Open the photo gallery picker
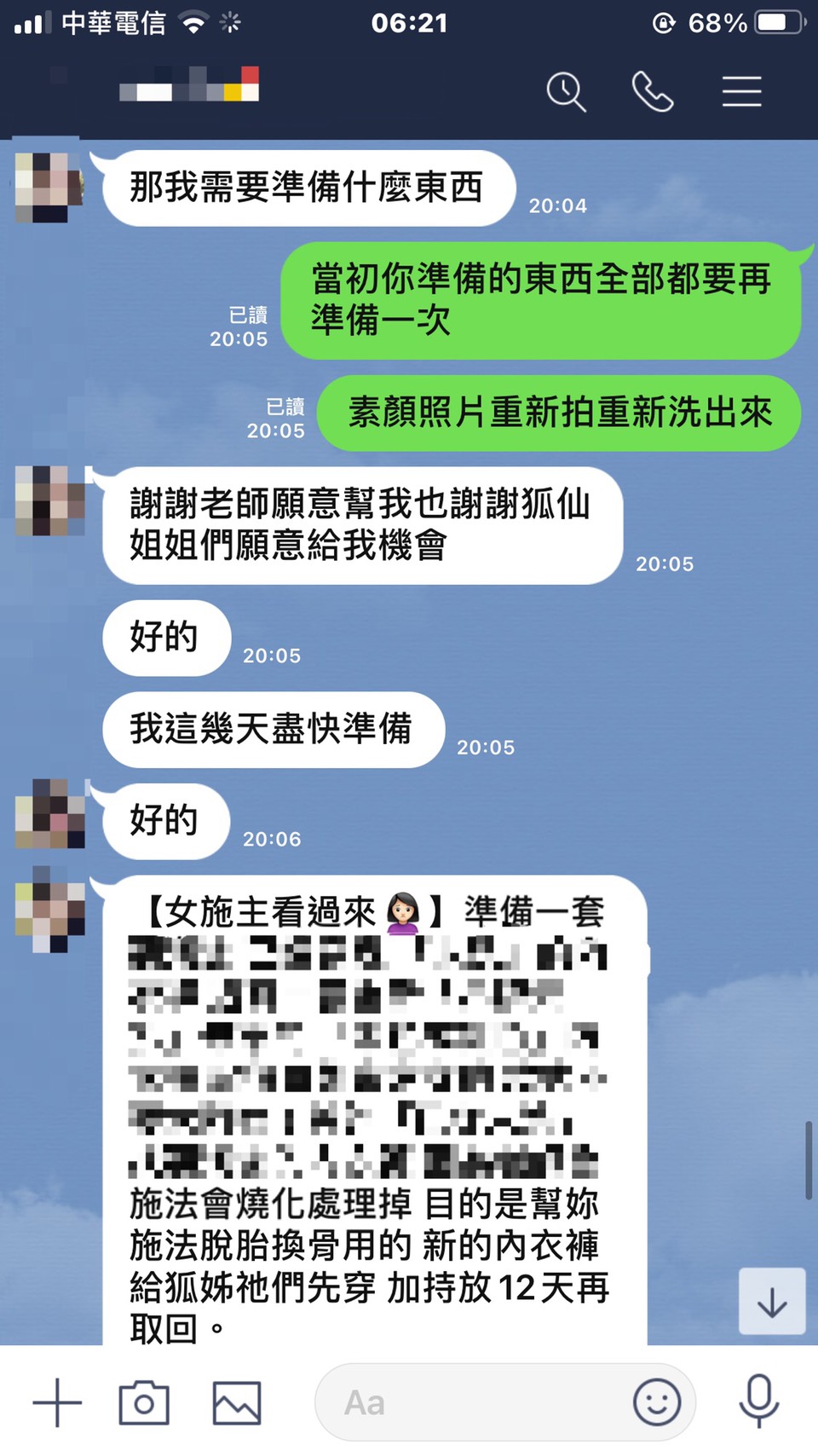This screenshot has width=818, height=1456. [237, 1402]
